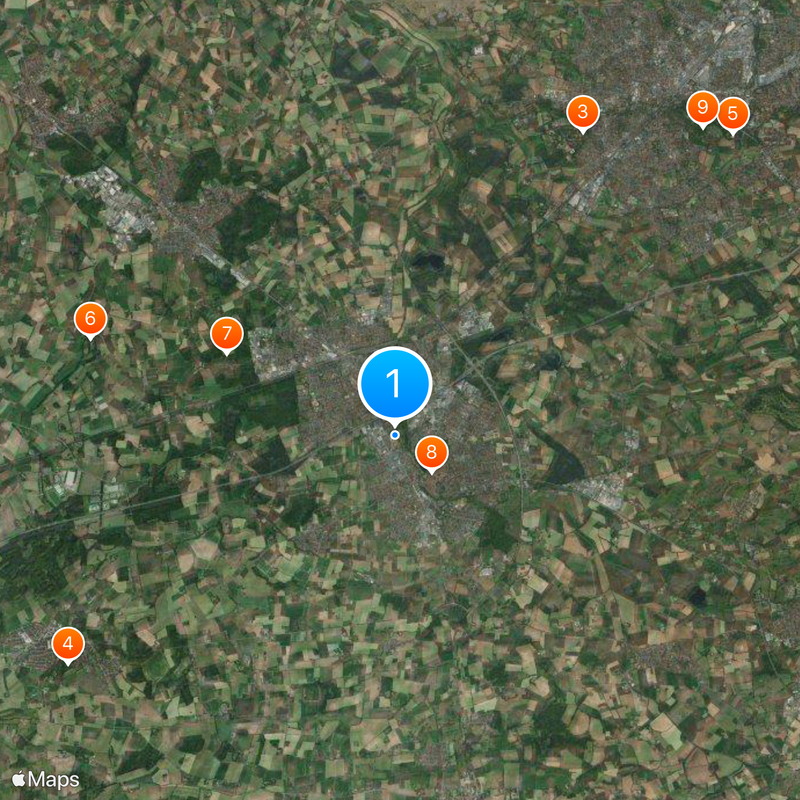The image size is (800, 800).
Task: Tap the orange pin numbered 6
Action: point(90,319)
